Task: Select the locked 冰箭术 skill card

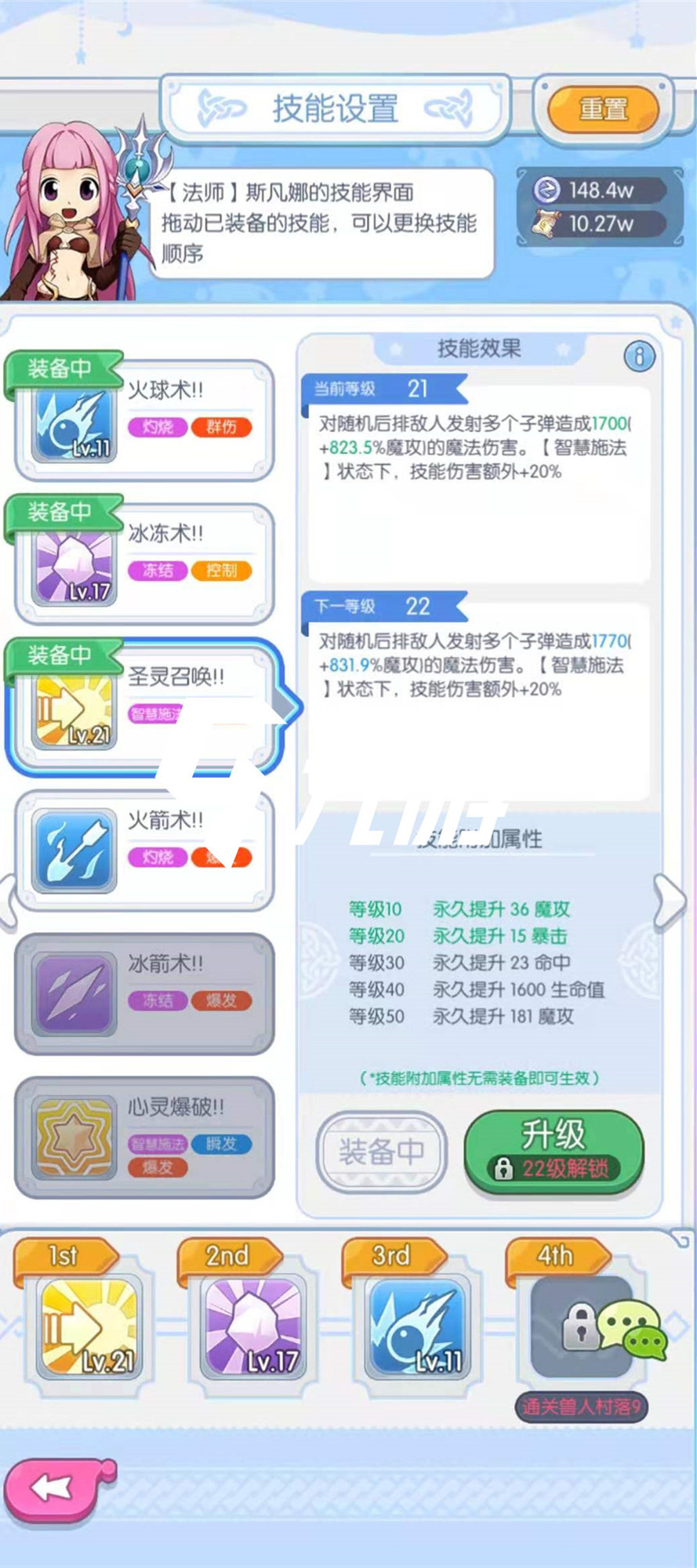Action: (x=145, y=994)
